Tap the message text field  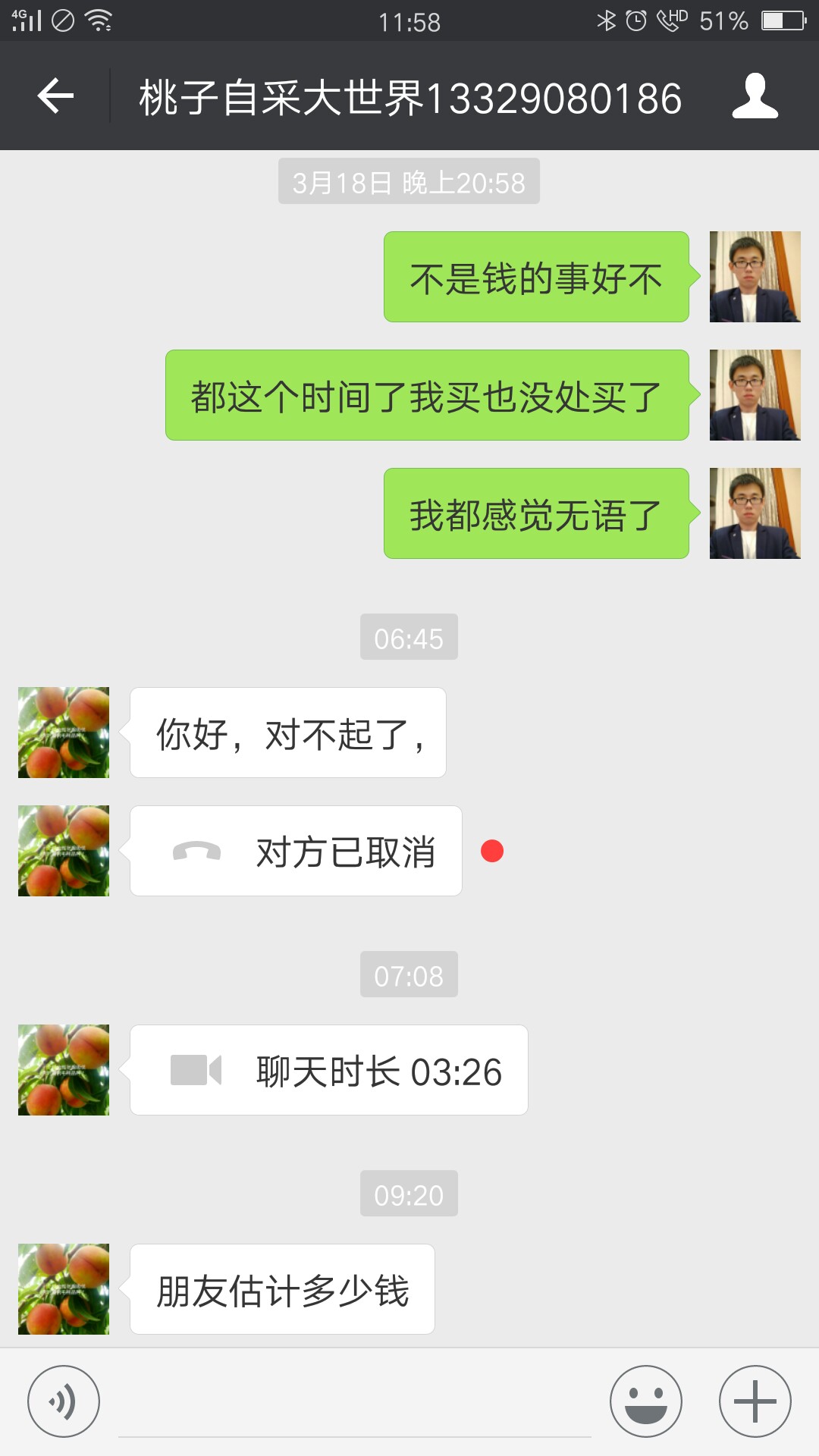click(x=355, y=1401)
